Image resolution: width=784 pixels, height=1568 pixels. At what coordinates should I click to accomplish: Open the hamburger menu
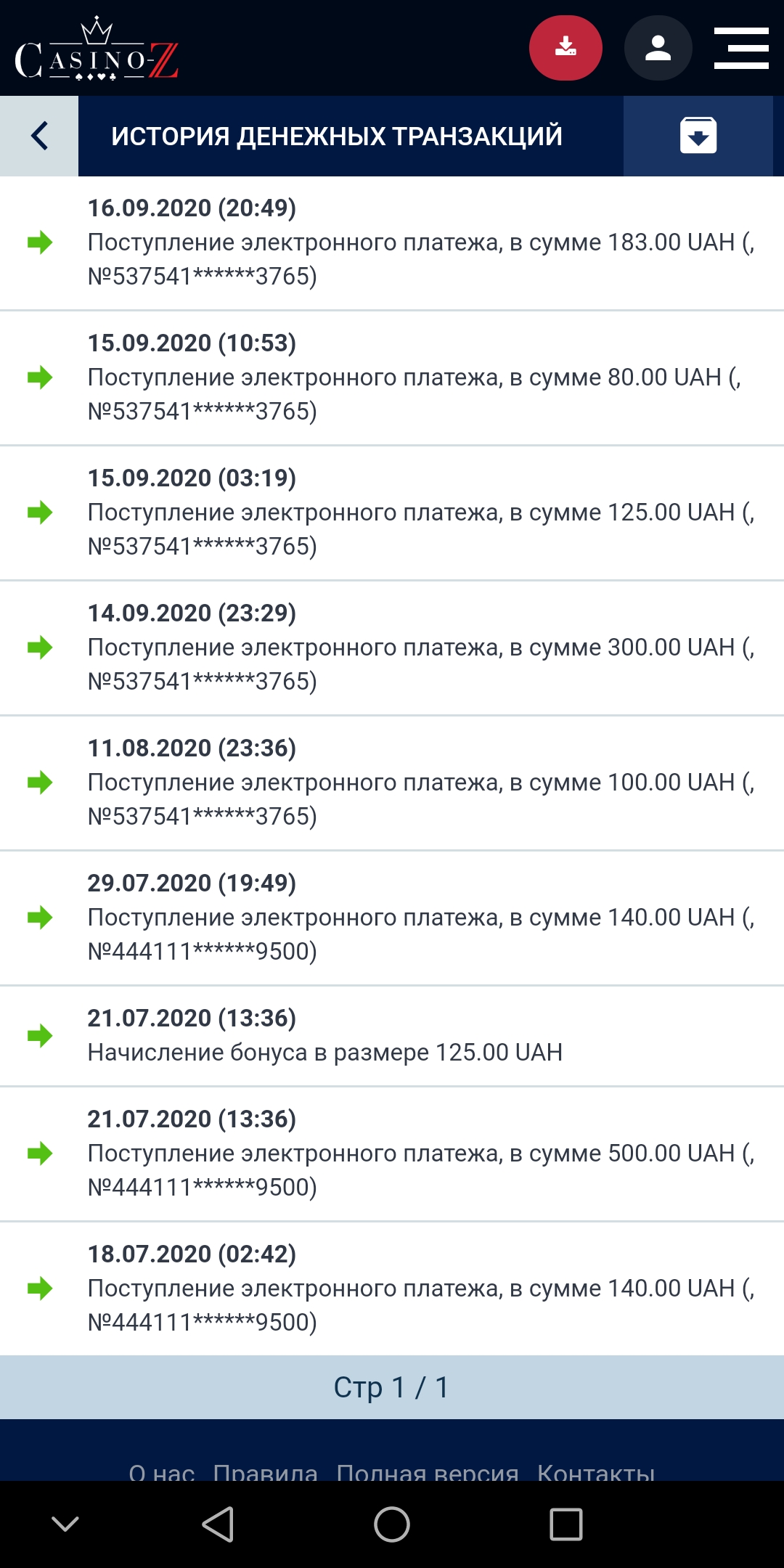point(741,48)
